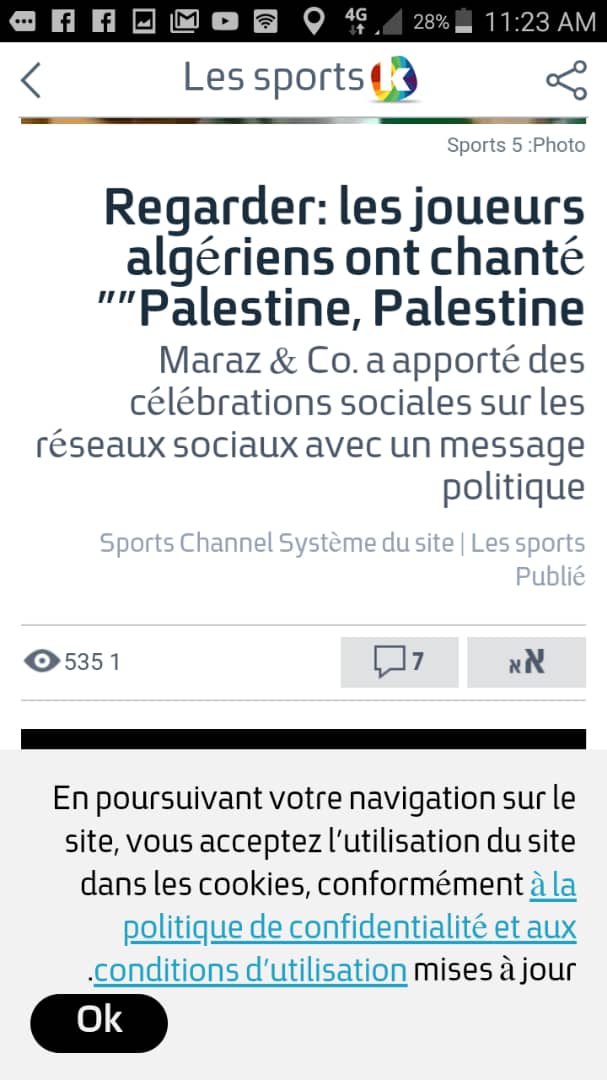Open the 7 comments
607x1080 pixels.
point(400,662)
